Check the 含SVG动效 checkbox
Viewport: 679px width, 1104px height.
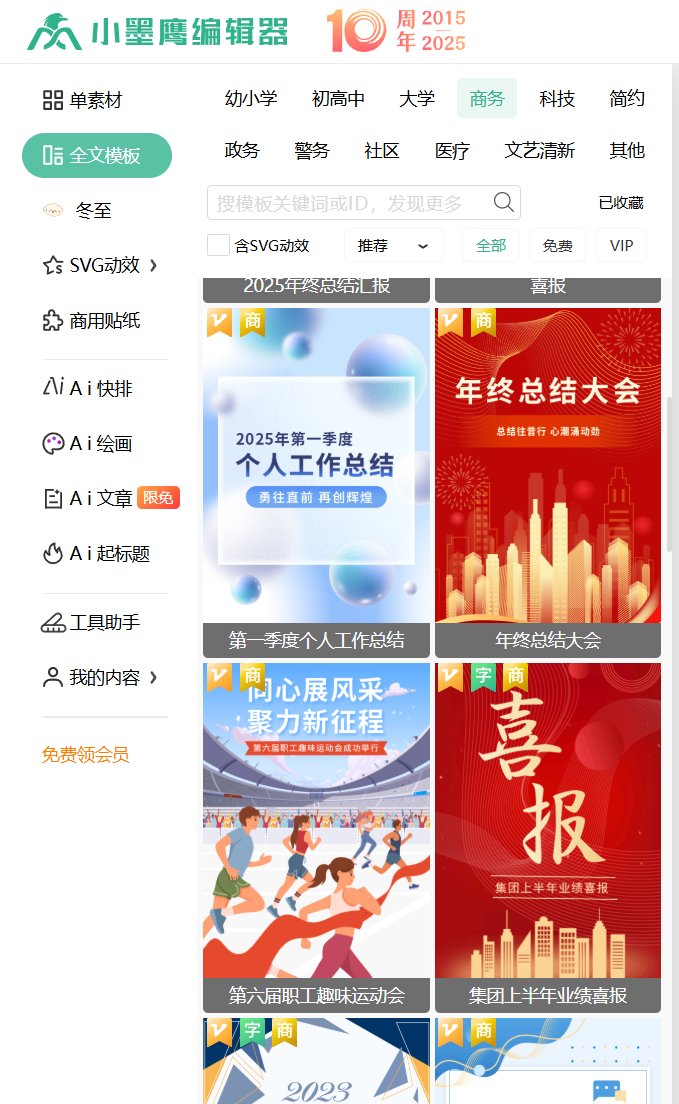pyautogui.click(x=218, y=245)
